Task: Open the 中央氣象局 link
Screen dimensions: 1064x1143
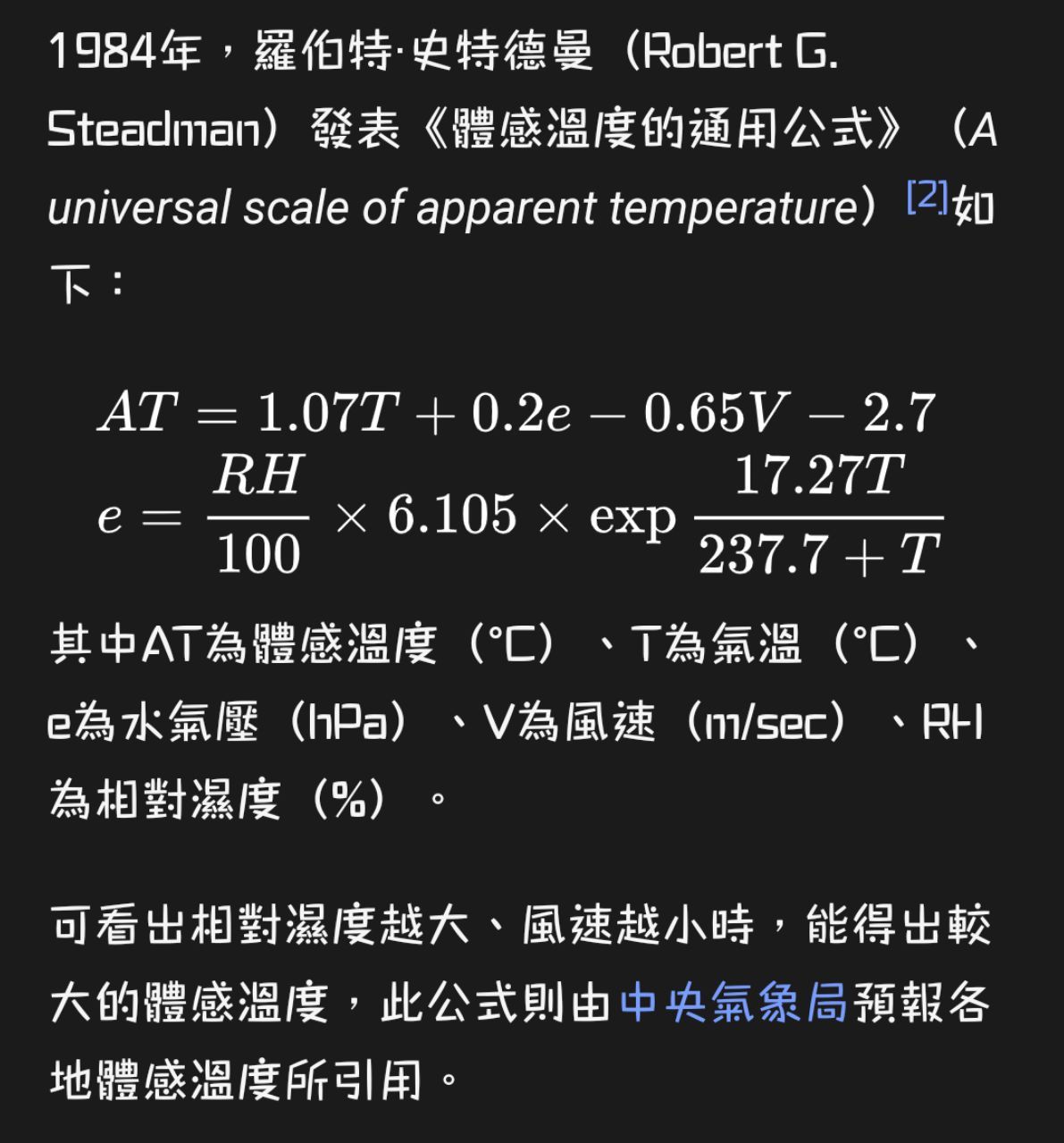Action: click(733, 1002)
